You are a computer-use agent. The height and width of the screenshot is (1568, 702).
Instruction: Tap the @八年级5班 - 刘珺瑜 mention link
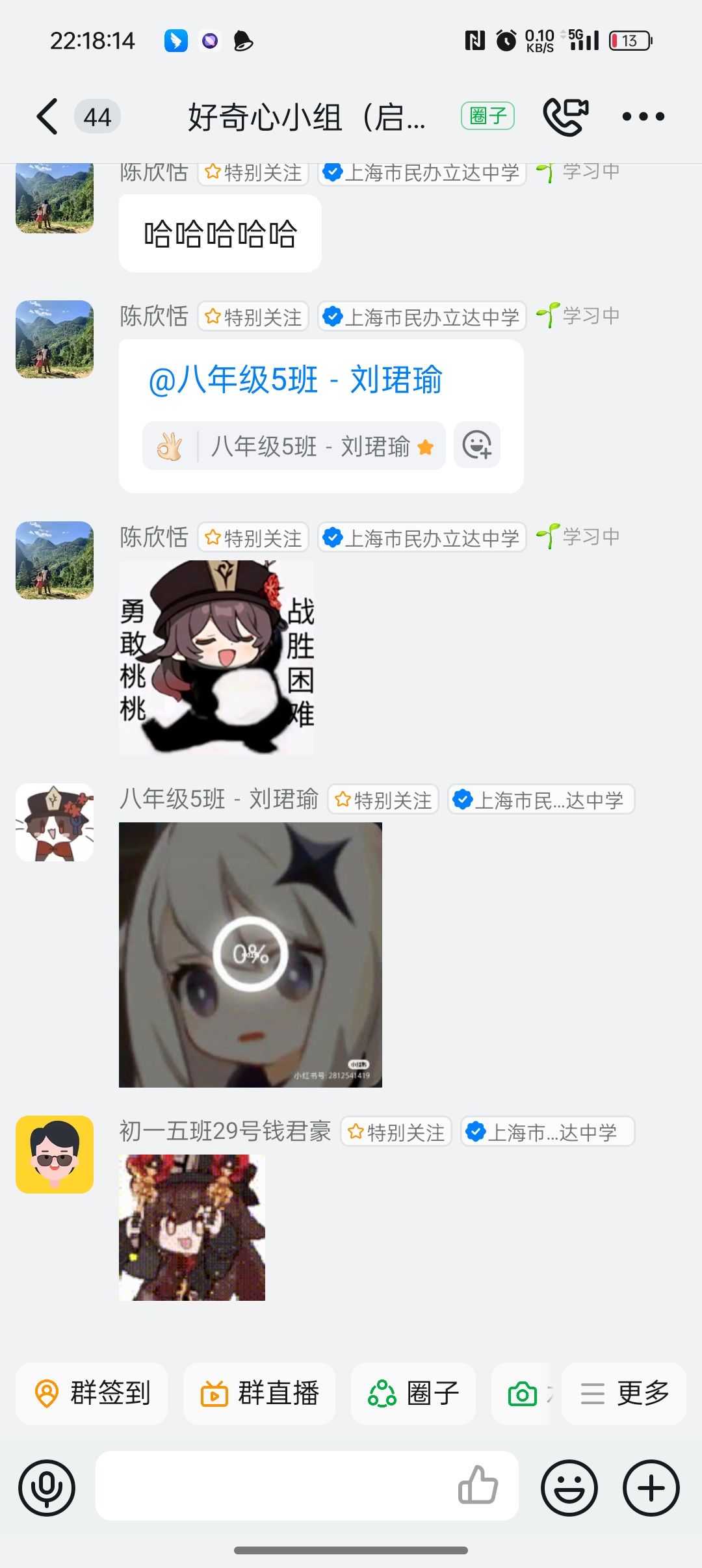pos(295,380)
